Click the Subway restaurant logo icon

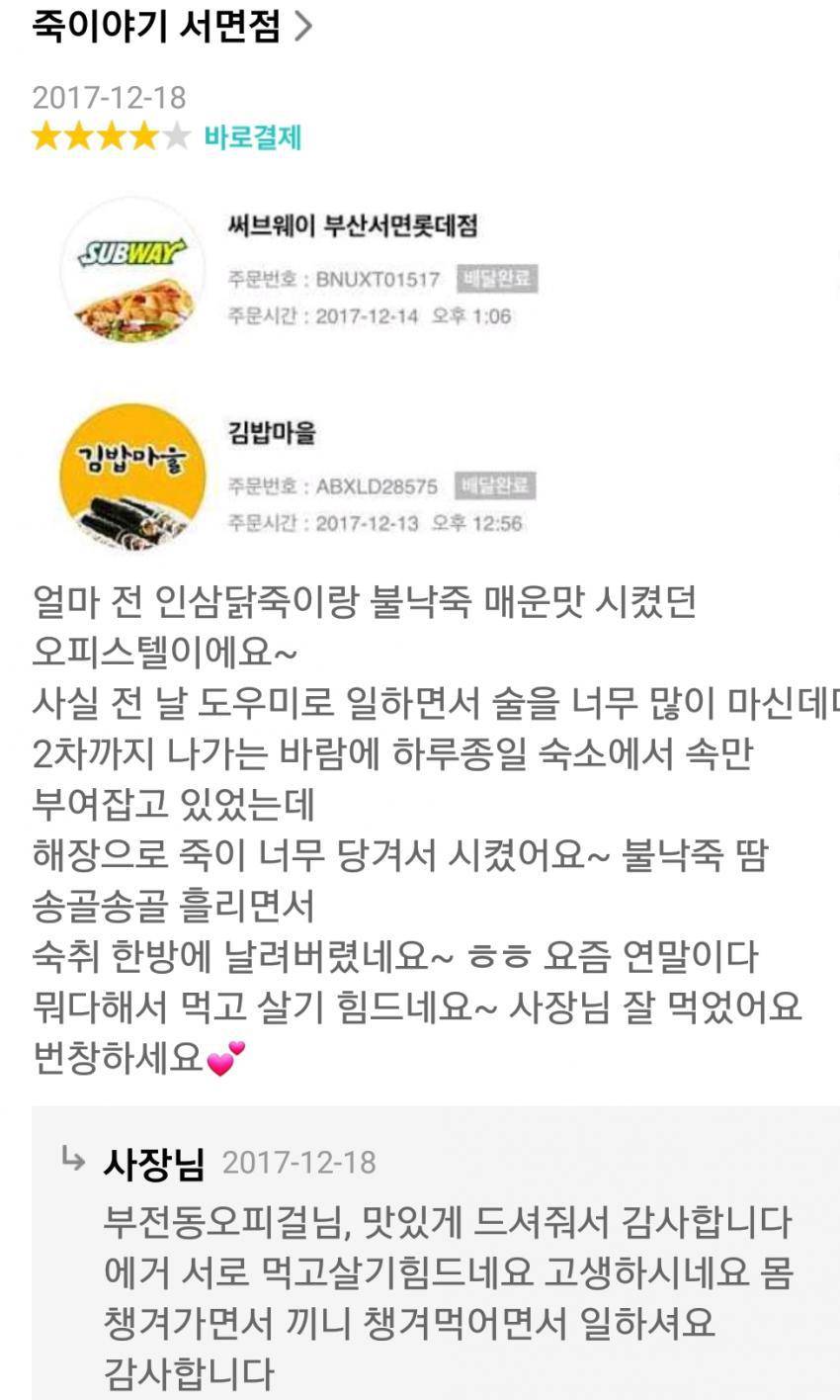(x=133, y=267)
